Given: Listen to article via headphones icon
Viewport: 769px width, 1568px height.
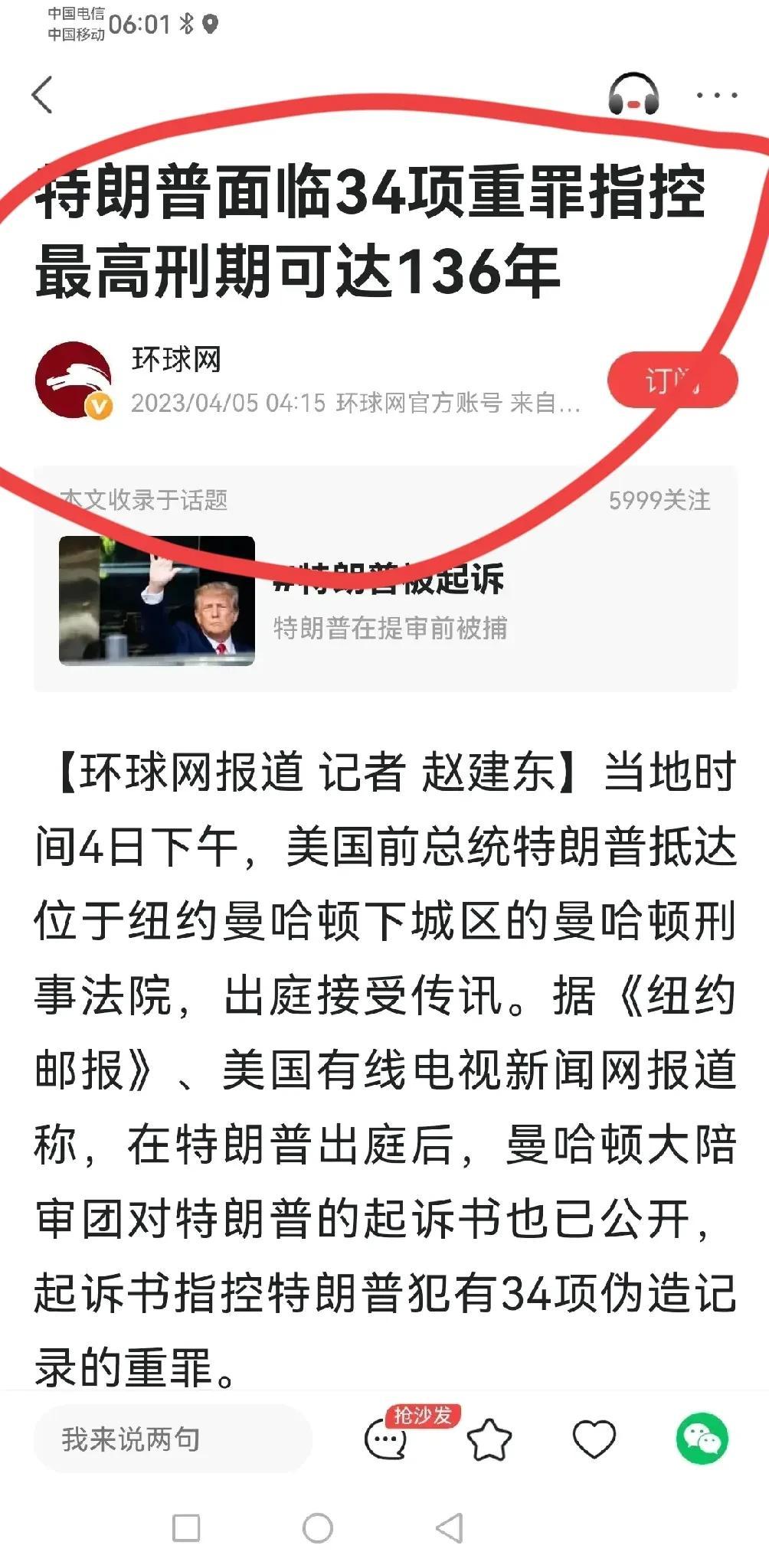Looking at the screenshot, I should click(x=633, y=95).
